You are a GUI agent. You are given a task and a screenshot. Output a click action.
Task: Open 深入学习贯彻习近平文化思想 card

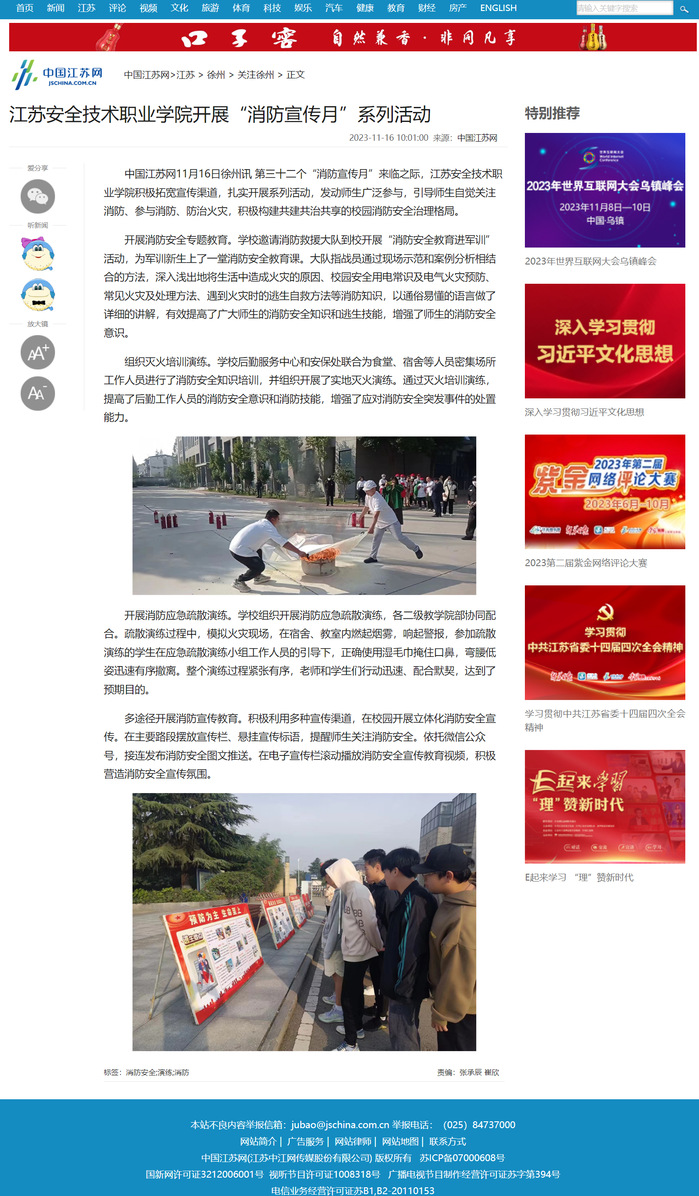click(x=604, y=341)
